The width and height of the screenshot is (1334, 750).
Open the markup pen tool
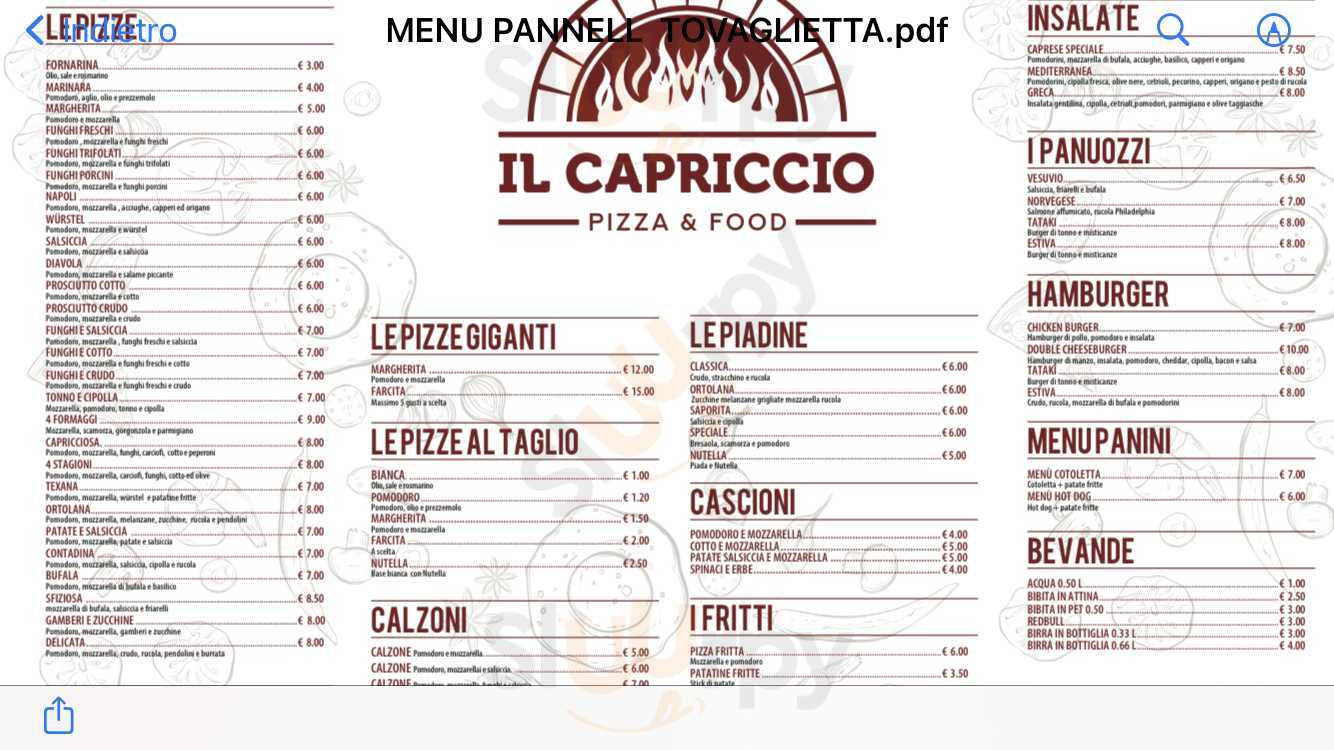pyautogui.click(x=1273, y=30)
